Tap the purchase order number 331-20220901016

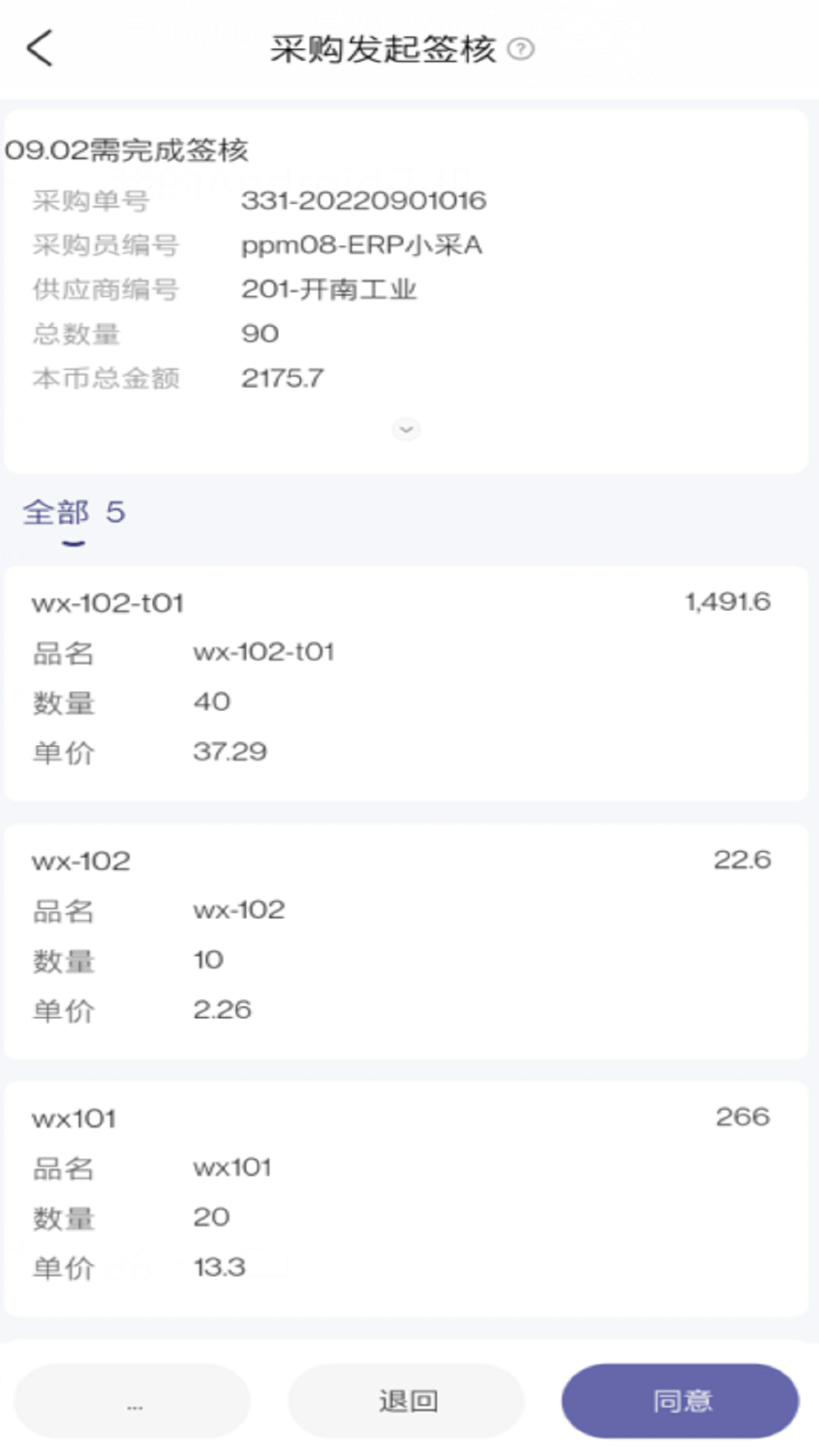point(364,201)
